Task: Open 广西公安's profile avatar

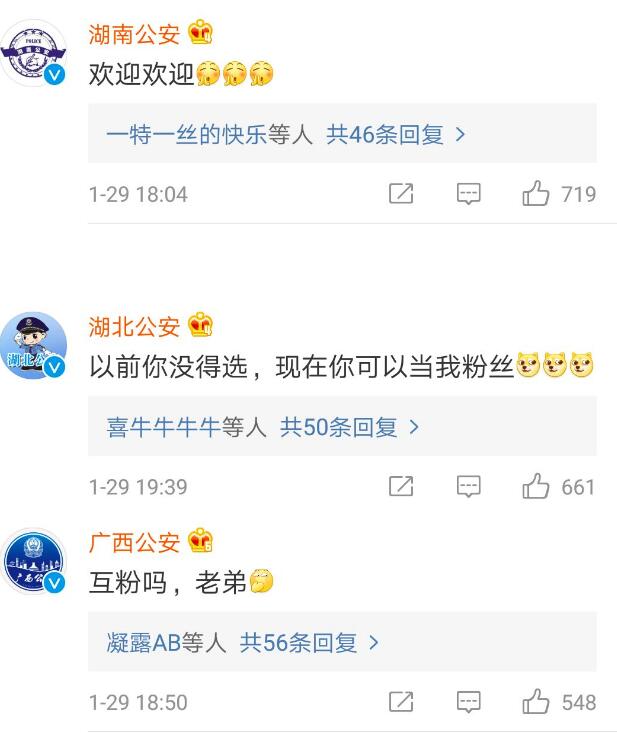Action: pos(34,562)
